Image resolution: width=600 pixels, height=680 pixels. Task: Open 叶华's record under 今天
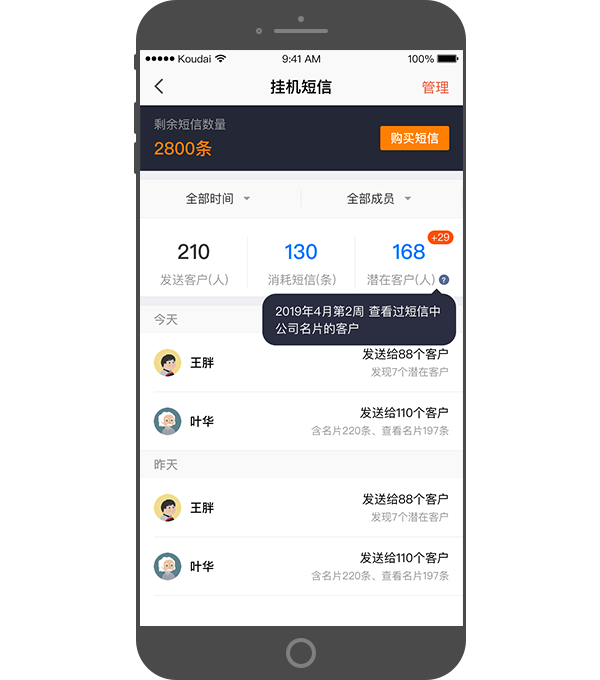(300, 421)
